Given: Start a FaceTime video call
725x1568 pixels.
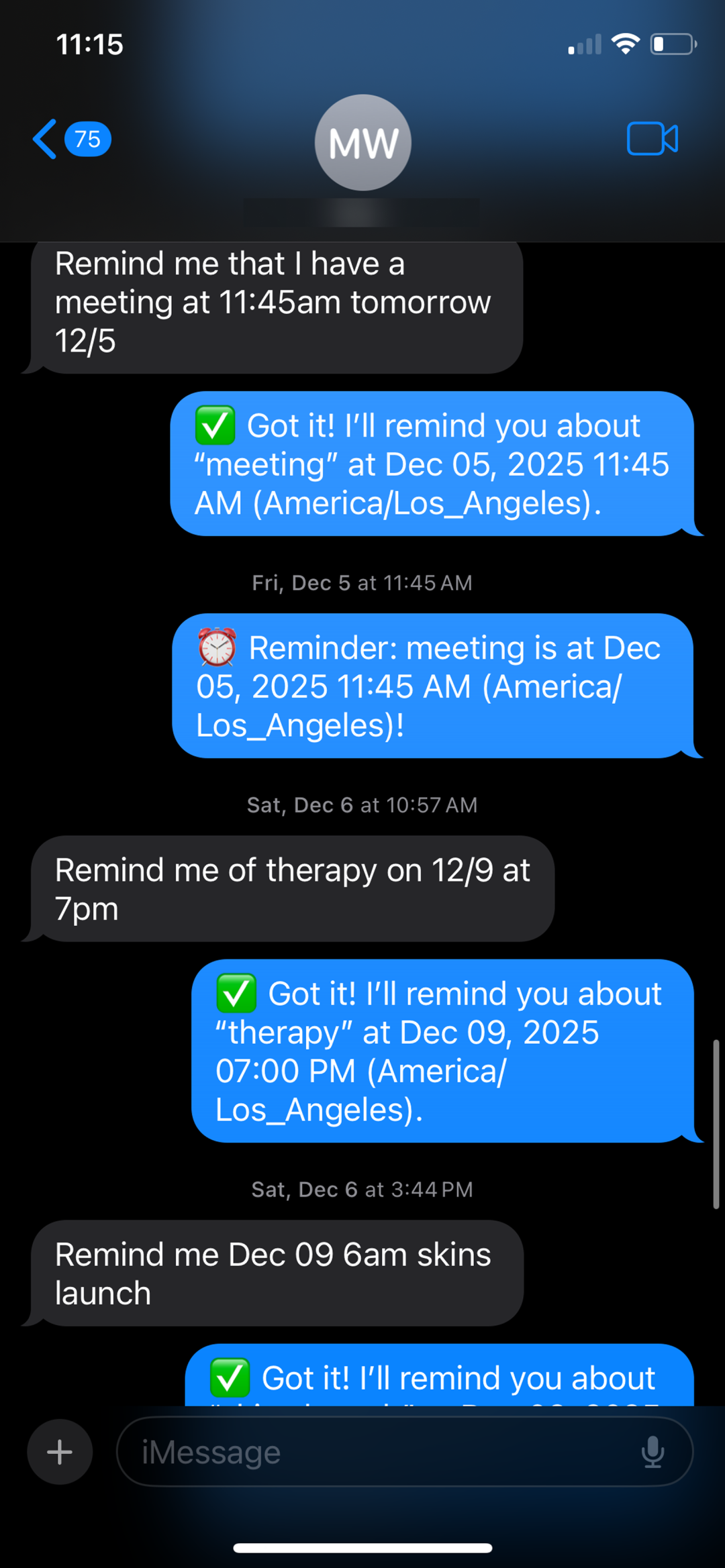Looking at the screenshot, I should 652,140.
